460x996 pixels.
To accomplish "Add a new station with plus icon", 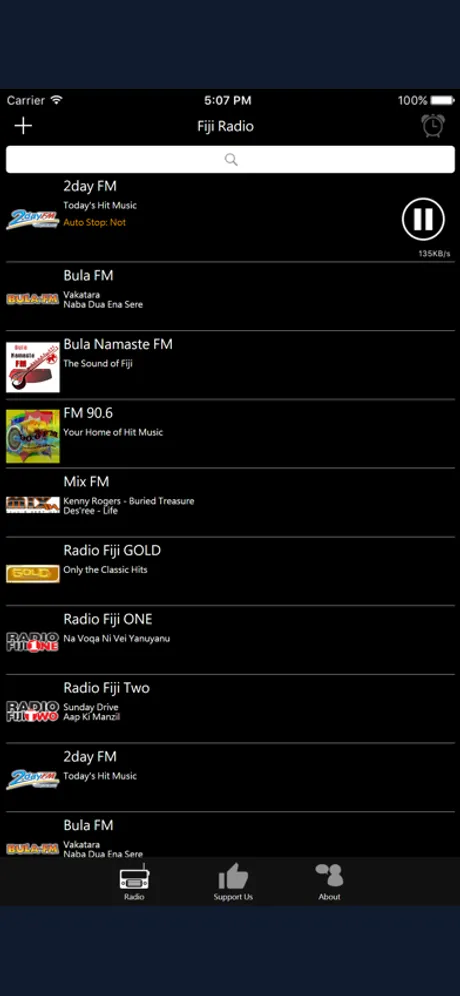I will (x=24, y=126).
